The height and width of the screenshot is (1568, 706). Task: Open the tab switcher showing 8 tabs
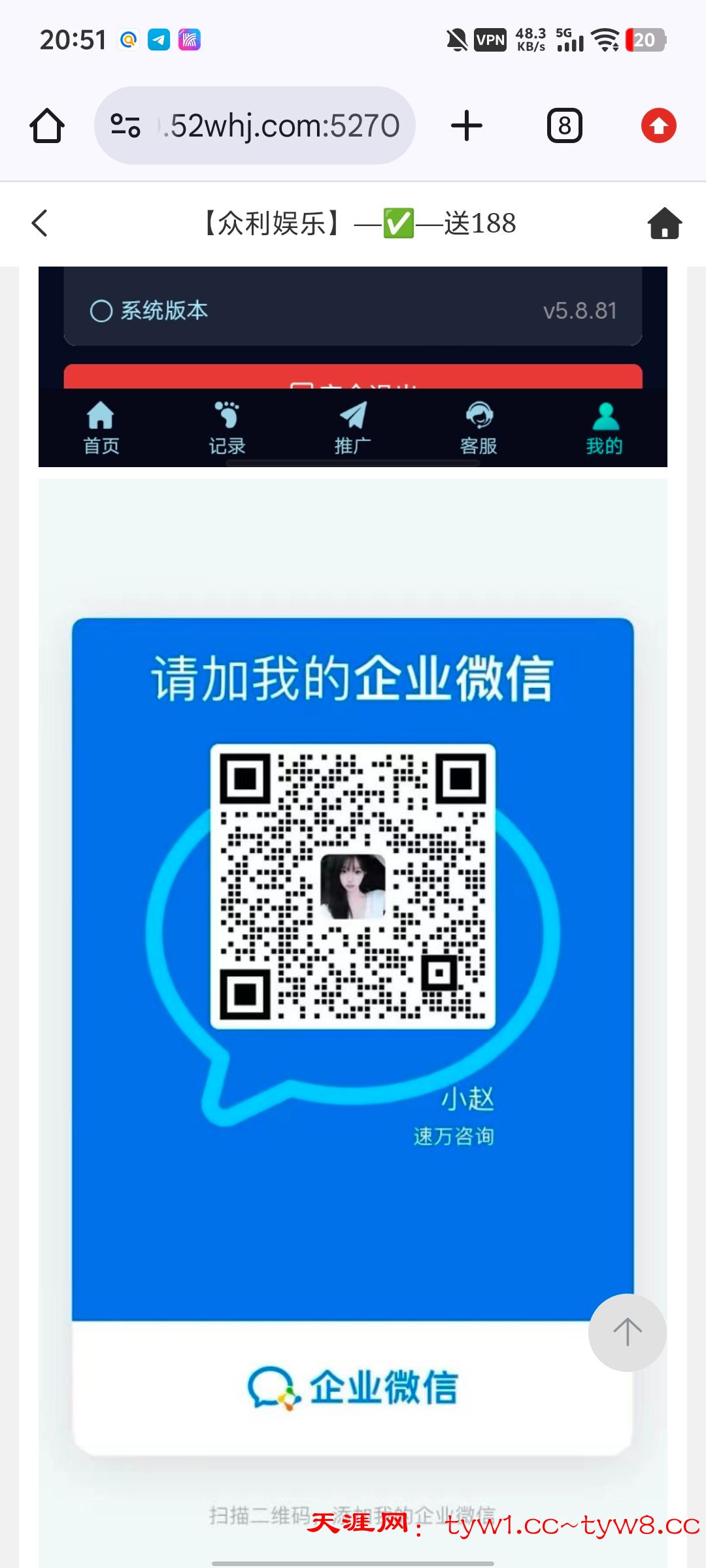point(564,125)
